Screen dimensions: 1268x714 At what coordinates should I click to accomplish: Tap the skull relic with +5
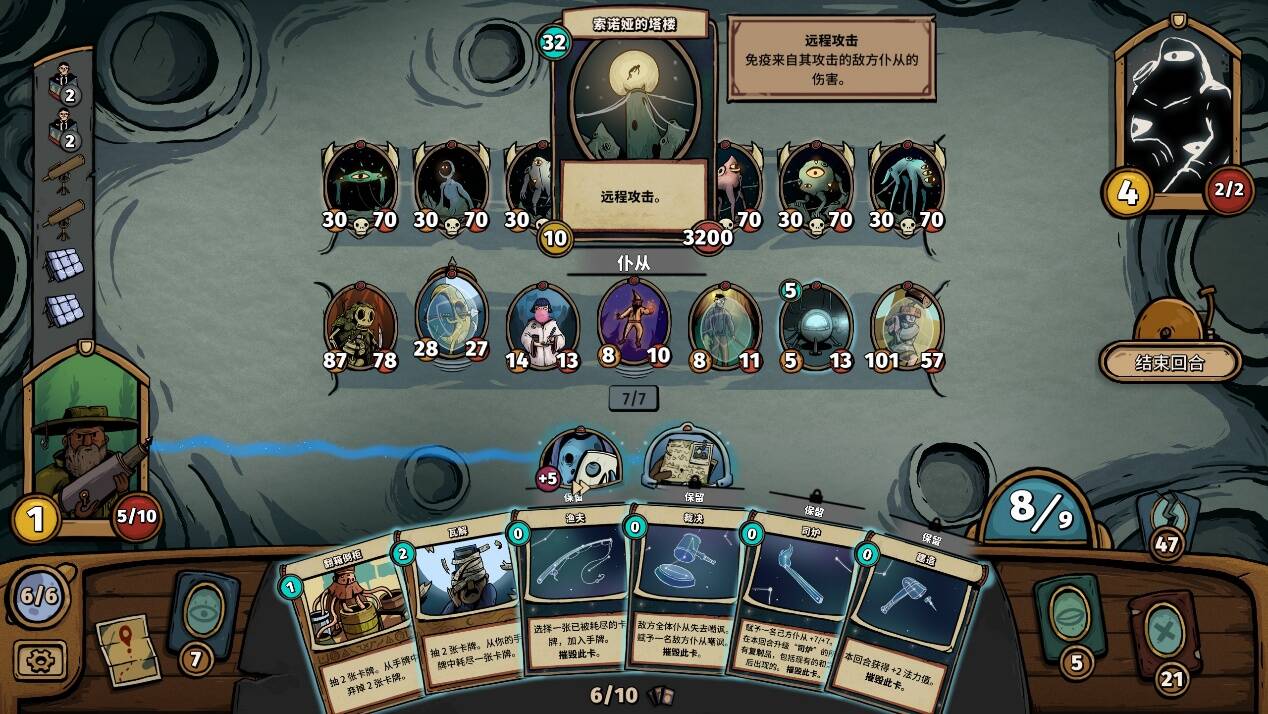point(580,460)
